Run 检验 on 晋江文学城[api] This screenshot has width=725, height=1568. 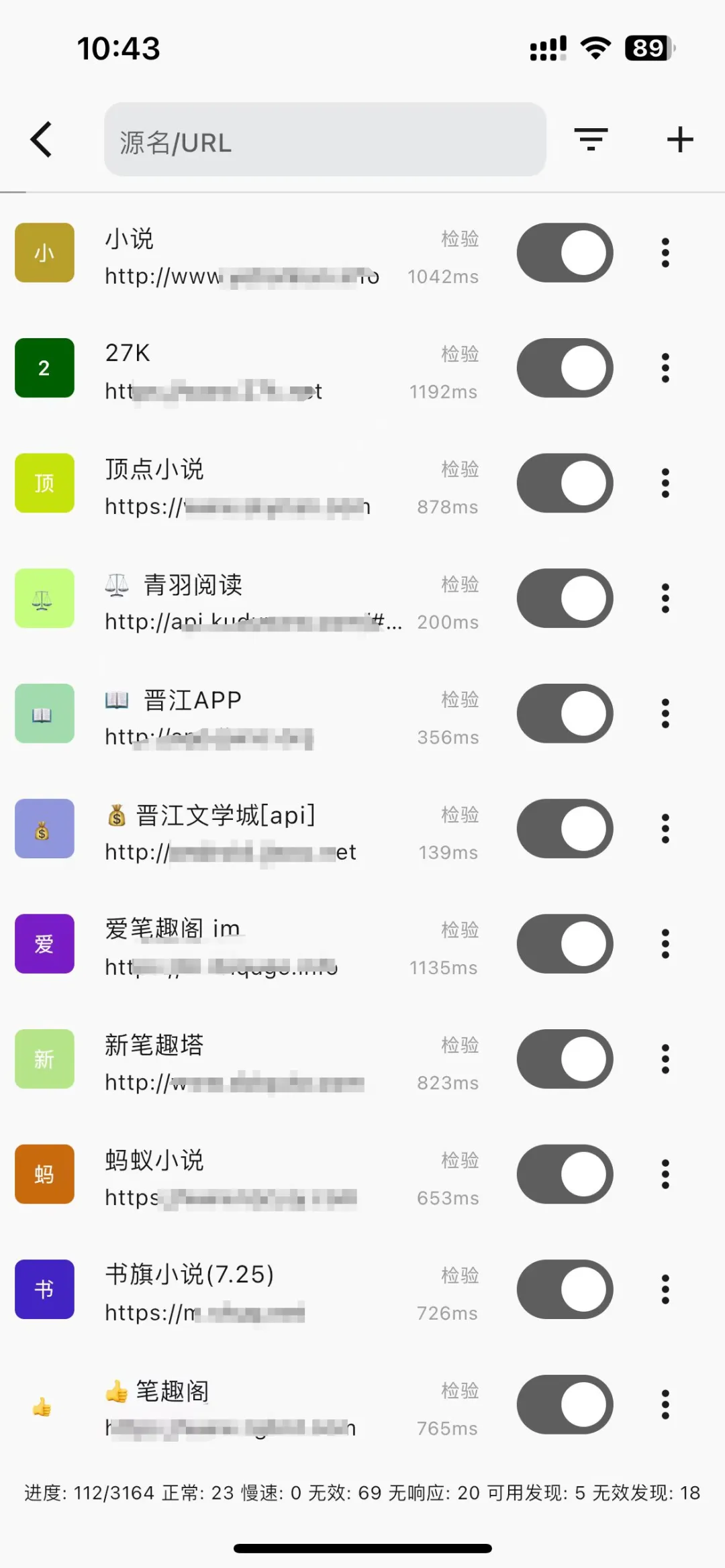[x=460, y=815]
